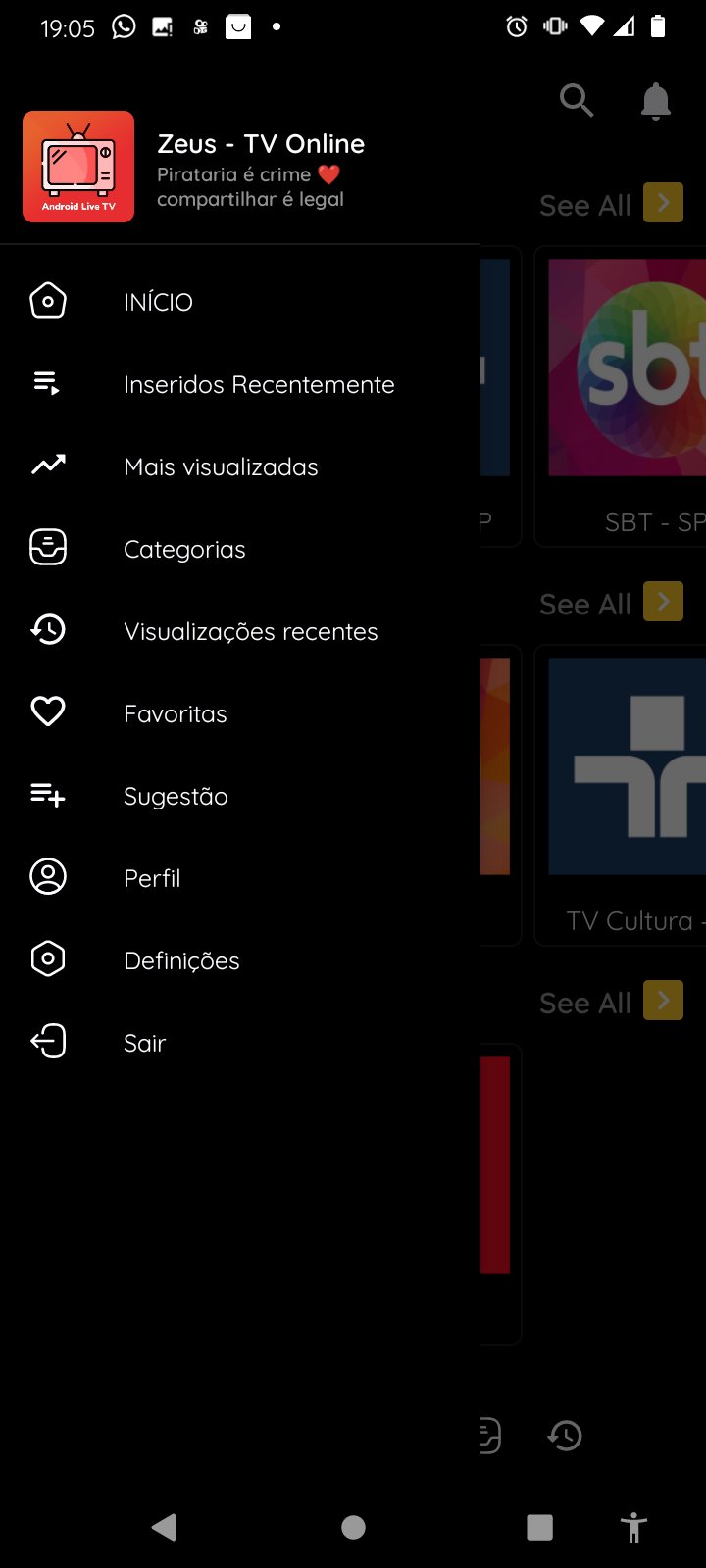Tap the Zeus Android Live TV logo

click(78, 167)
